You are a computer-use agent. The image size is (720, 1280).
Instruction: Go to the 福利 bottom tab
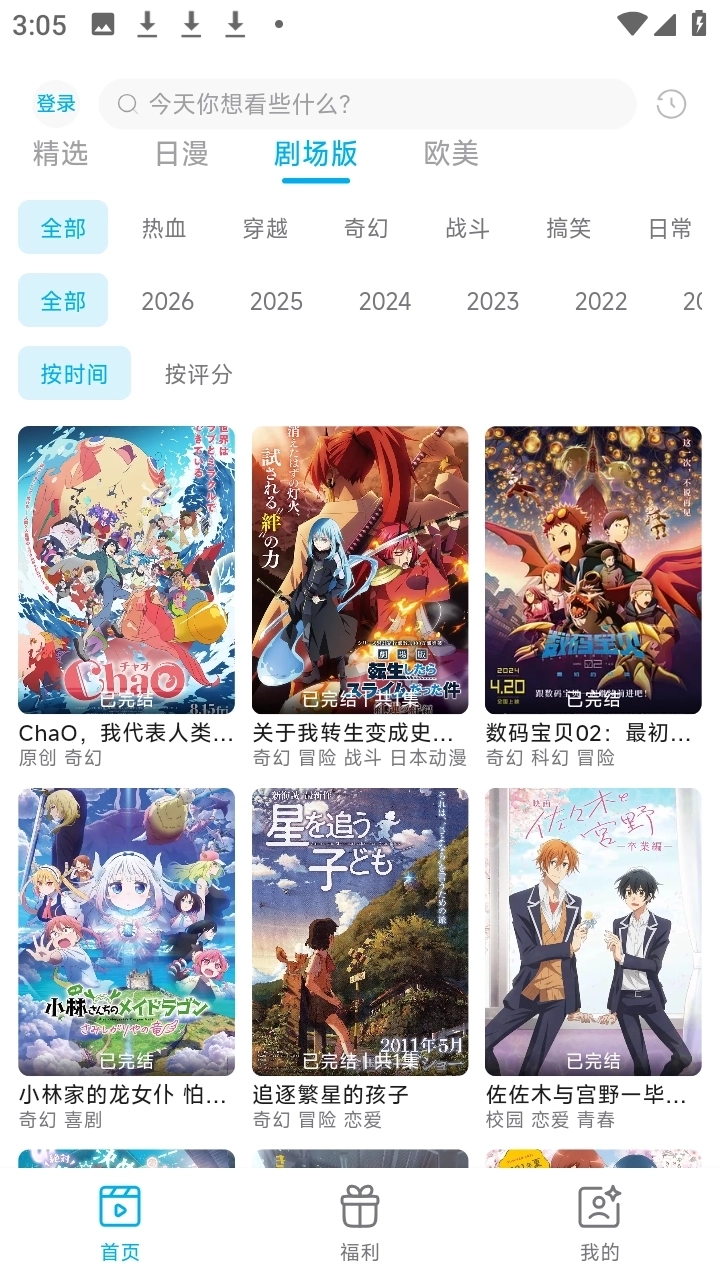tap(360, 1222)
